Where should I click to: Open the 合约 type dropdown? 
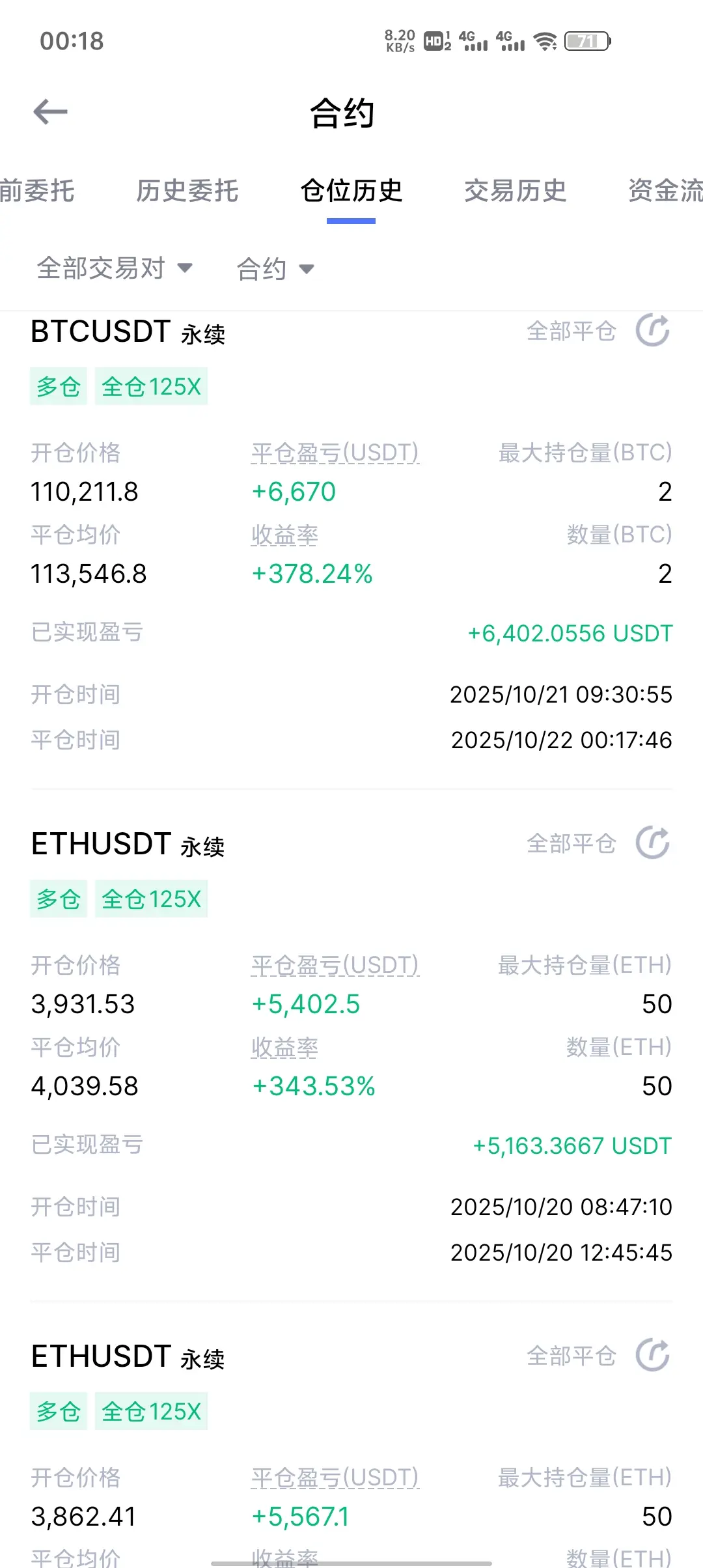tap(275, 269)
